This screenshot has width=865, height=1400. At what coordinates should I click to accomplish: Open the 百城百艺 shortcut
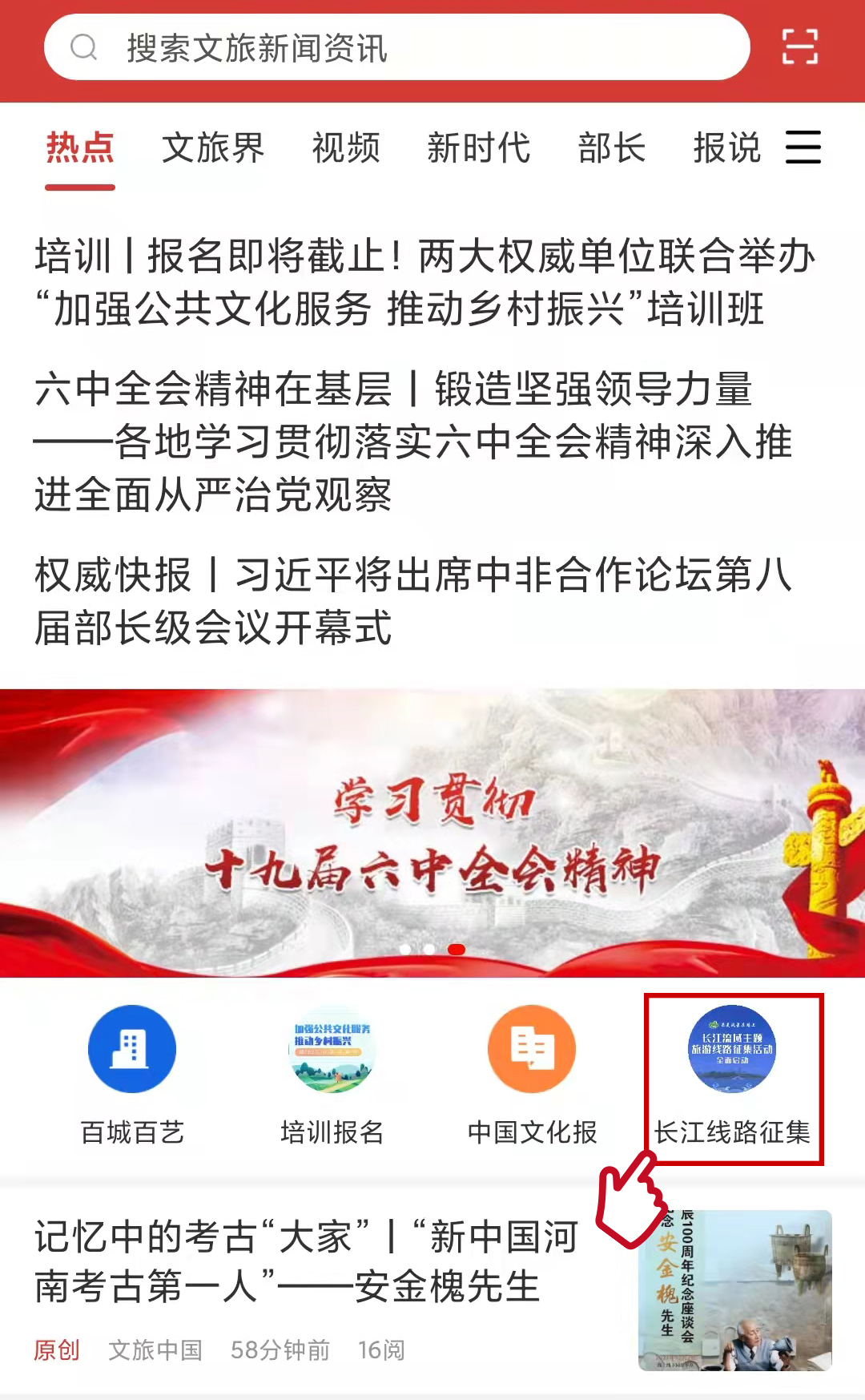click(x=132, y=1074)
